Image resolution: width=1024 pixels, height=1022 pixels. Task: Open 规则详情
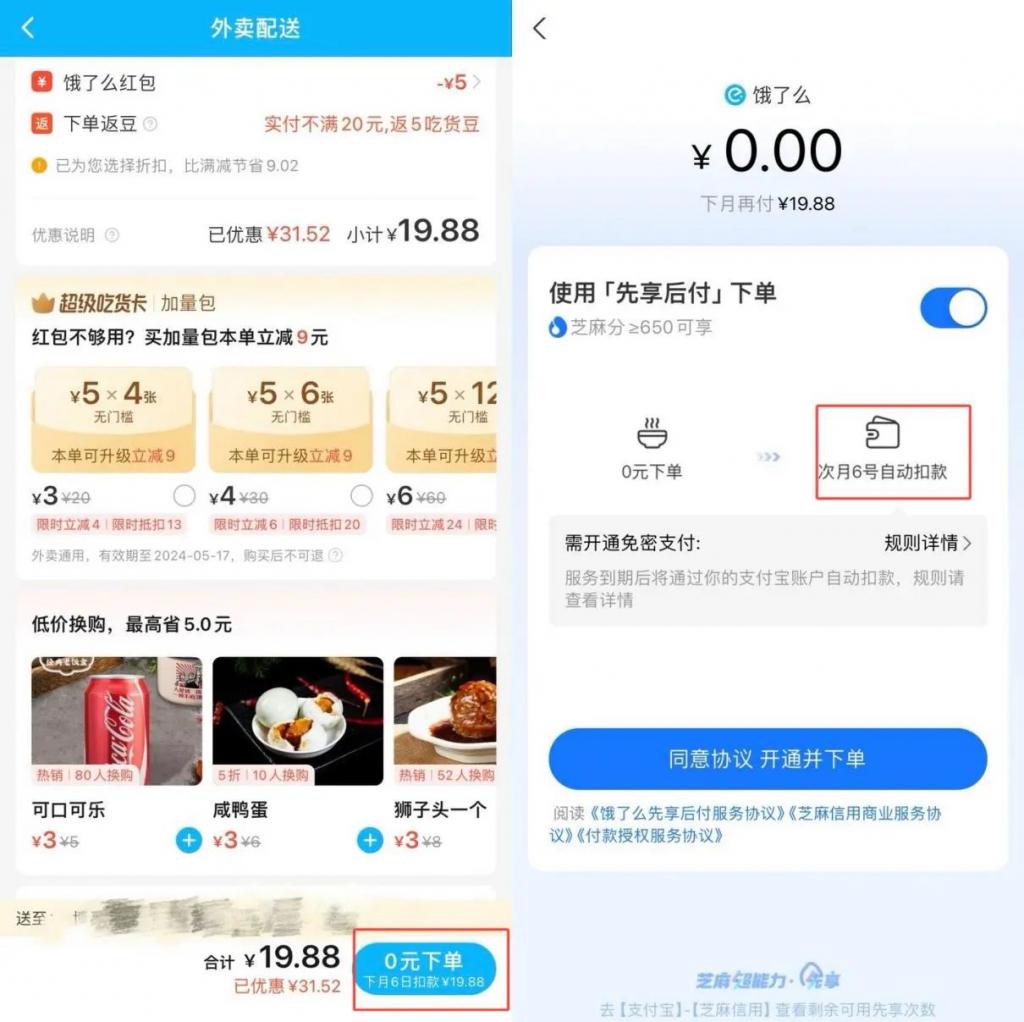pos(927,543)
